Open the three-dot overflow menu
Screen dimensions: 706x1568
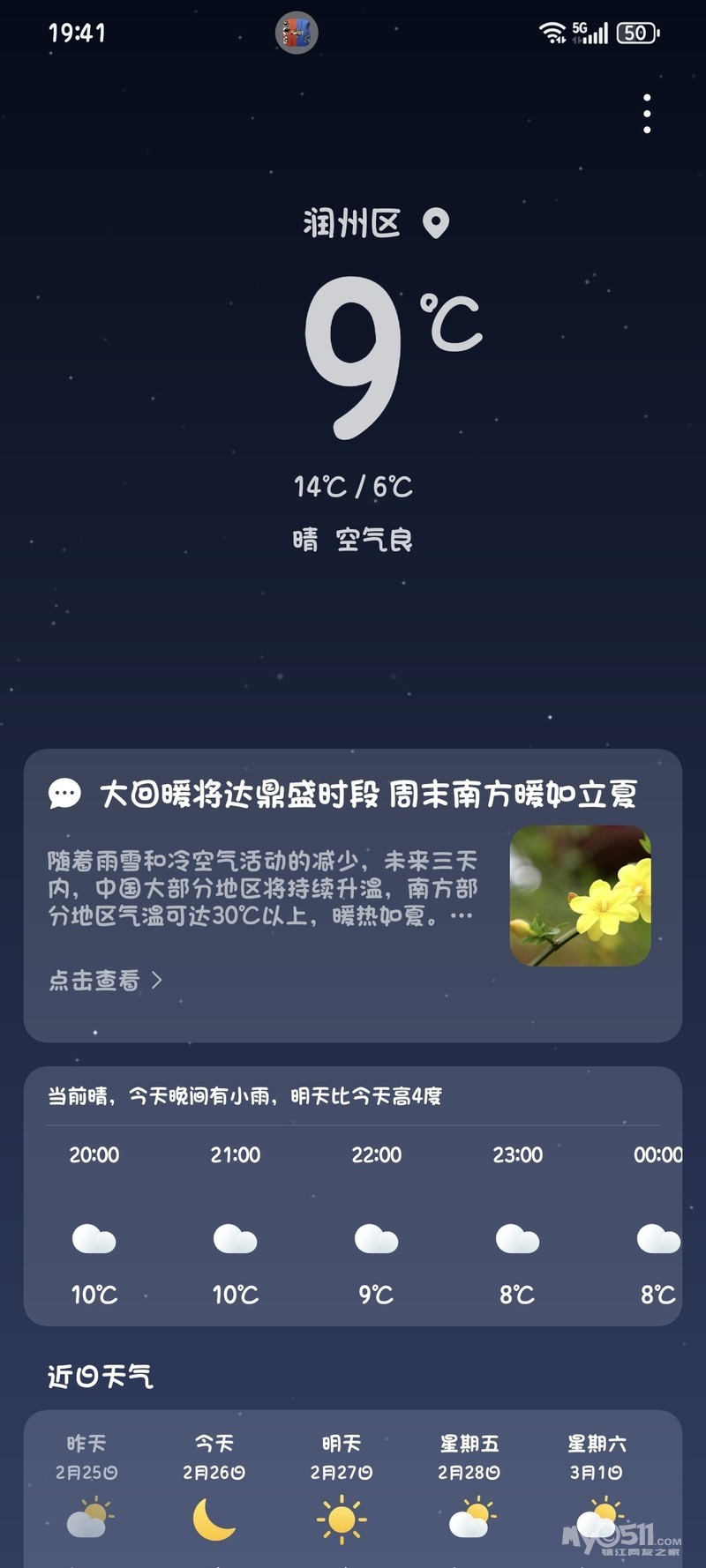point(647,114)
